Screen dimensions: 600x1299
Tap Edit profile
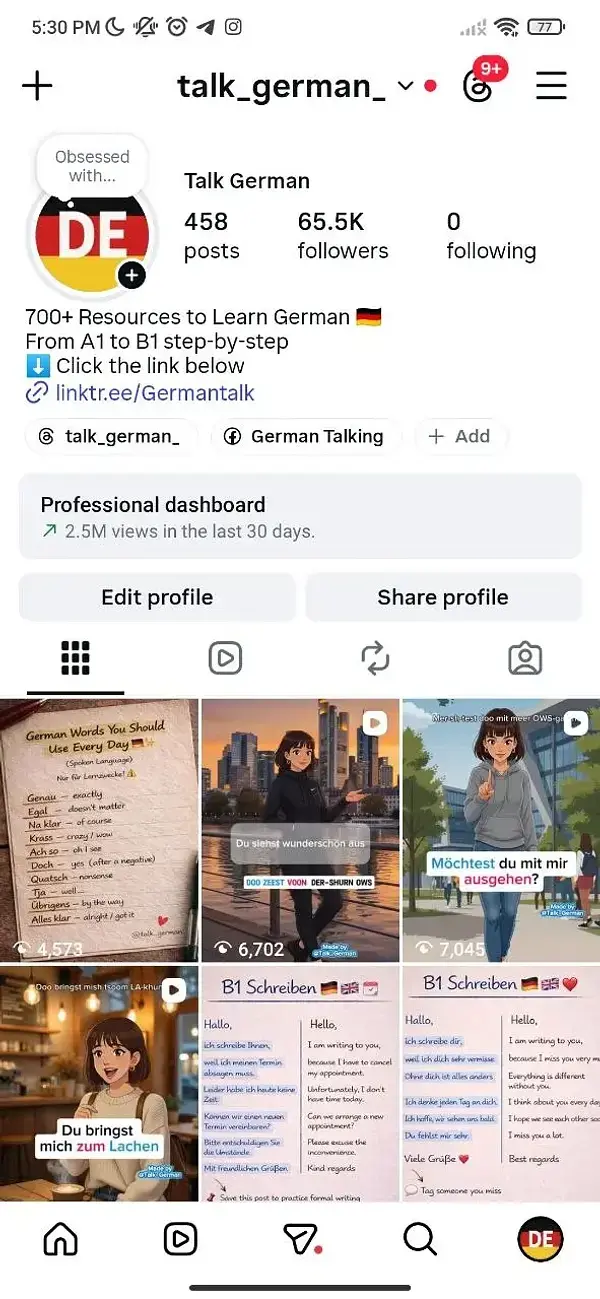(157, 597)
